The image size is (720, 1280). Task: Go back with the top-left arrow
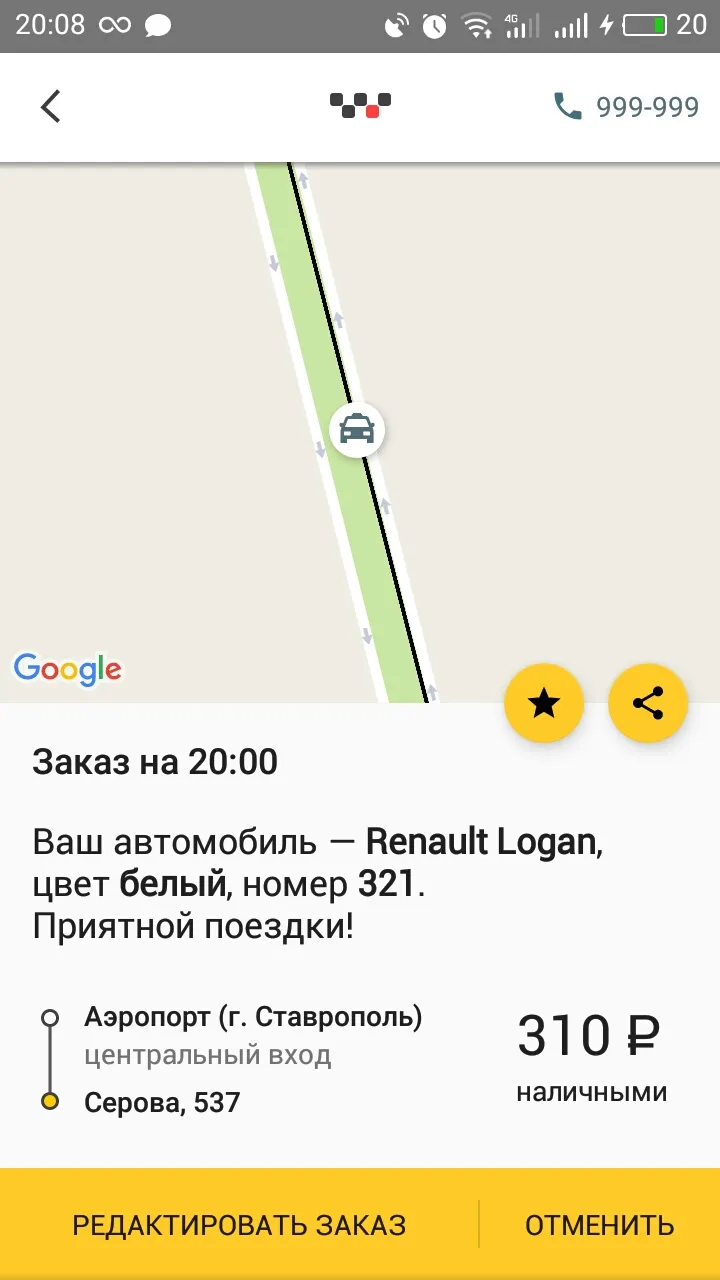click(x=51, y=106)
